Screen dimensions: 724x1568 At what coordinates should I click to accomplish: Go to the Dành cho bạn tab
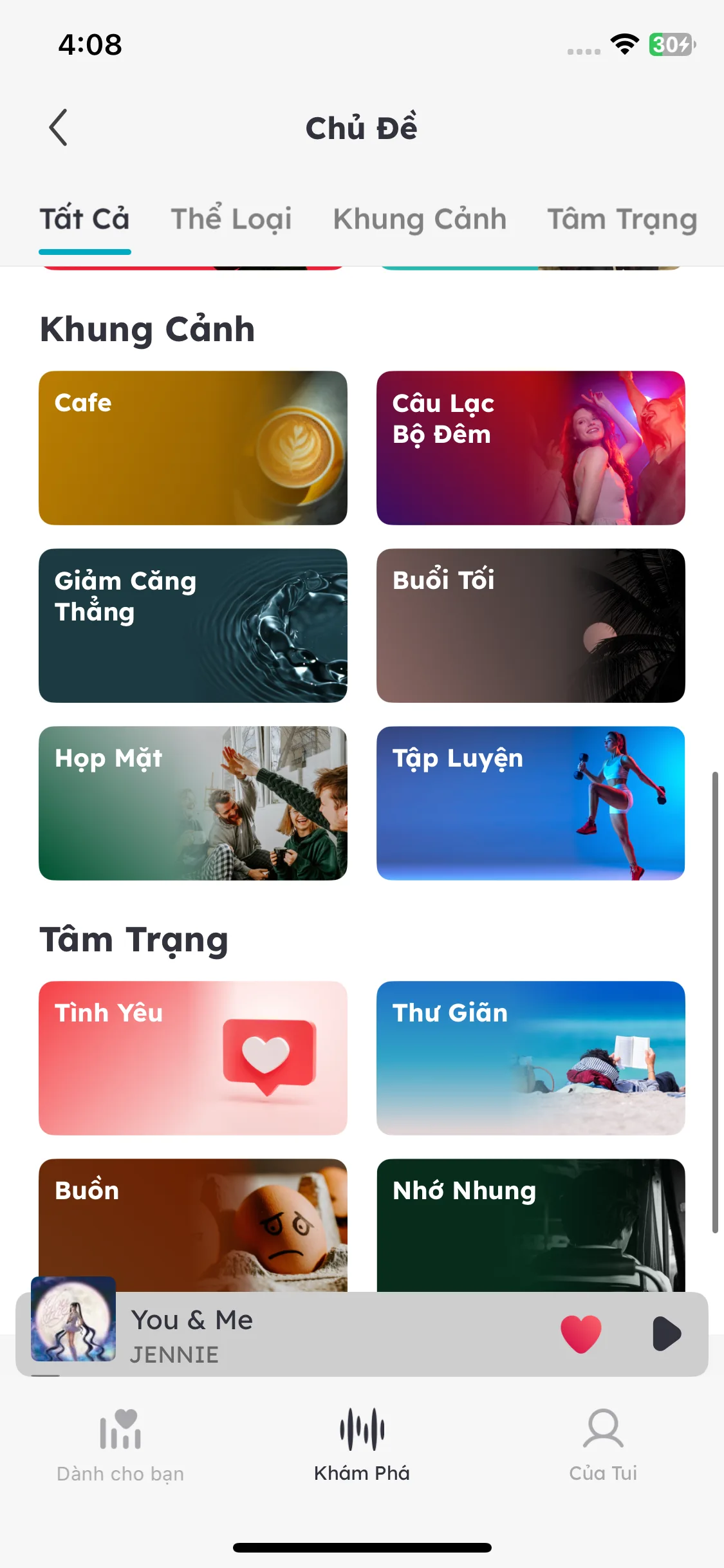(x=120, y=1446)
